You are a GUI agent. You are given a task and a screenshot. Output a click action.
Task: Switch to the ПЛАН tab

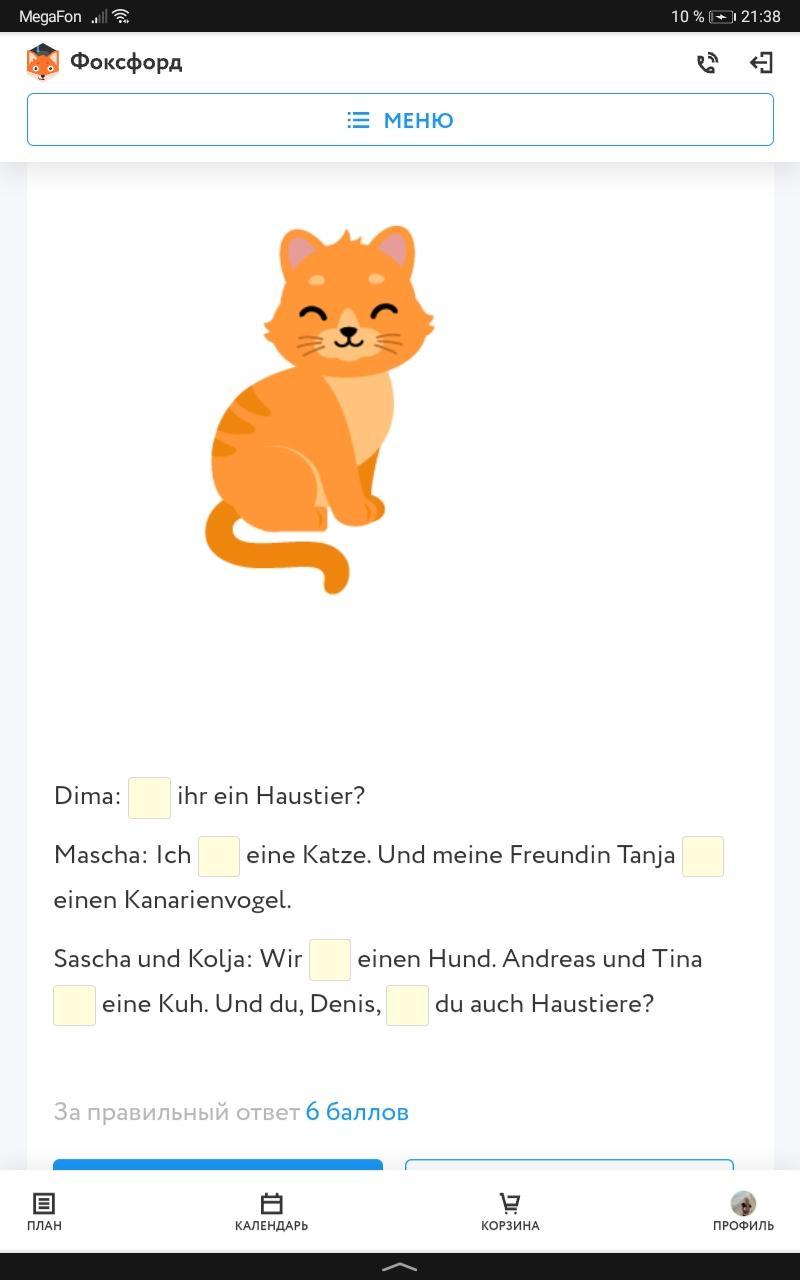(44, 1211)
